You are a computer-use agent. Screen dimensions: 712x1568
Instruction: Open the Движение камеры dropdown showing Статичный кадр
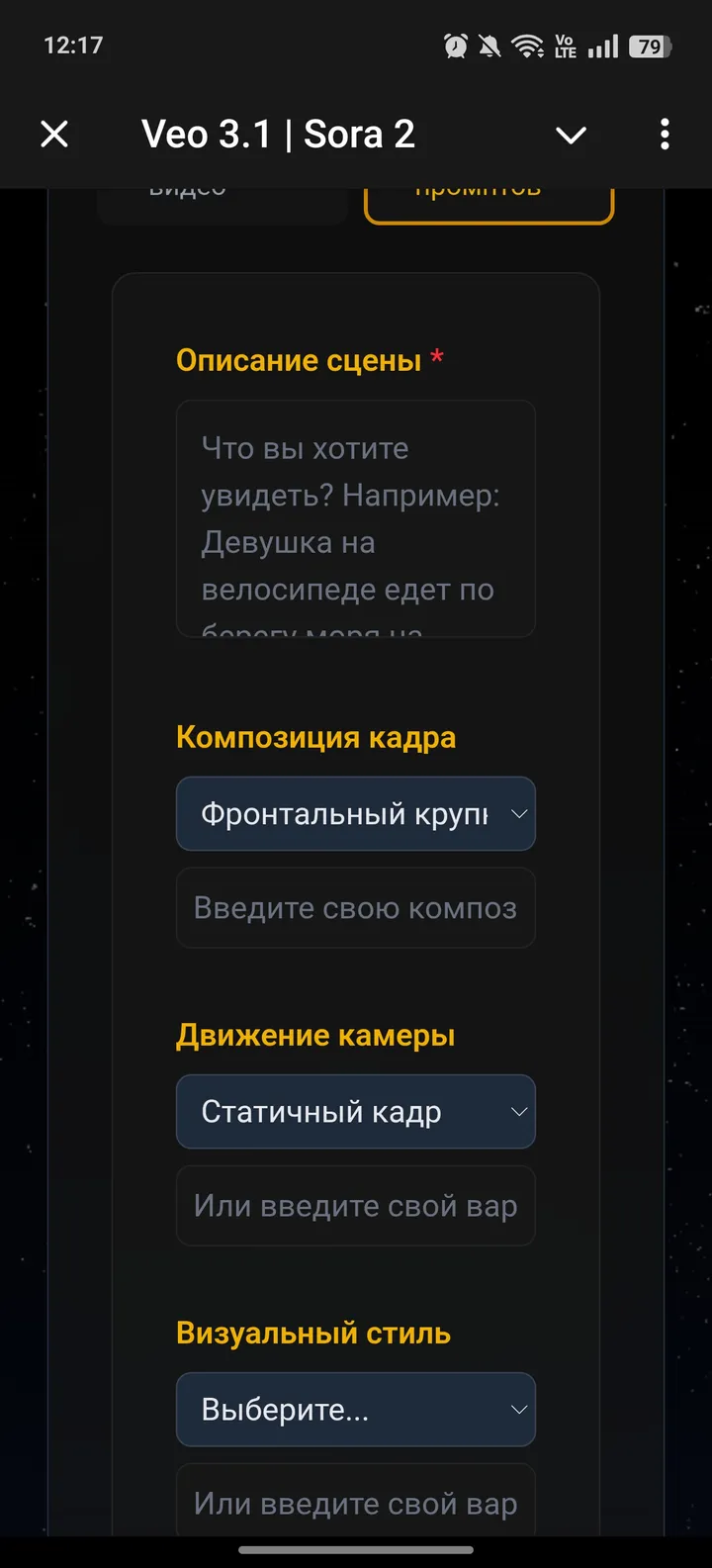tap(355, 1111)
